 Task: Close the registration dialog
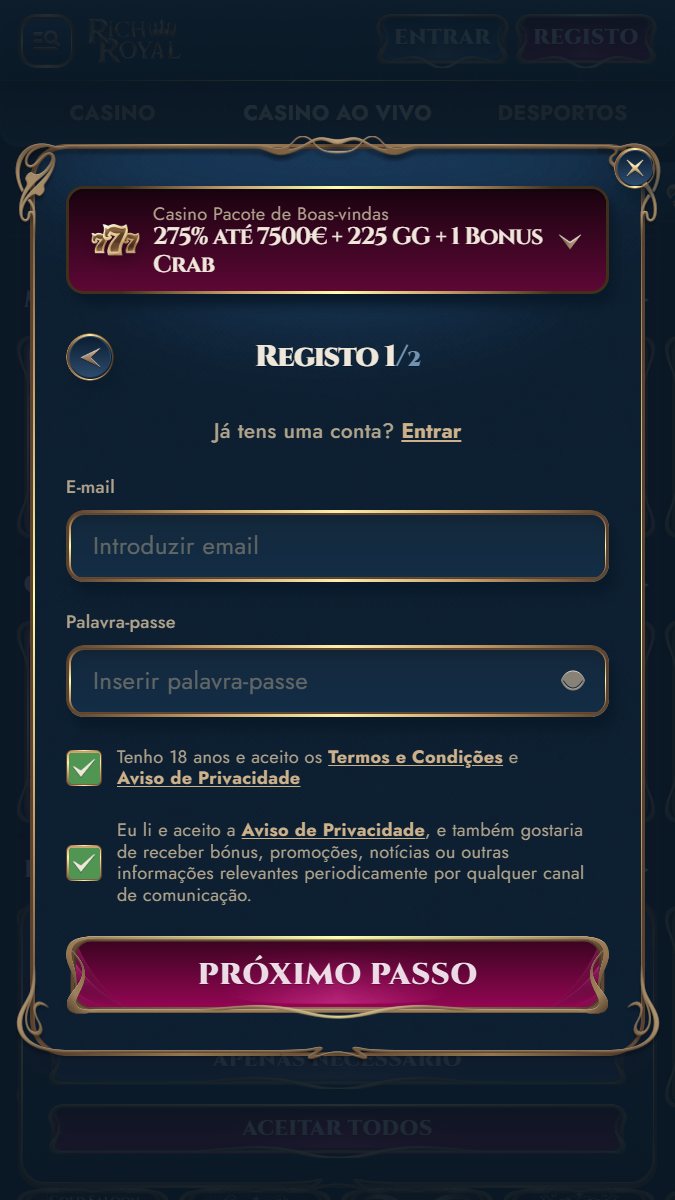[635, 168]
